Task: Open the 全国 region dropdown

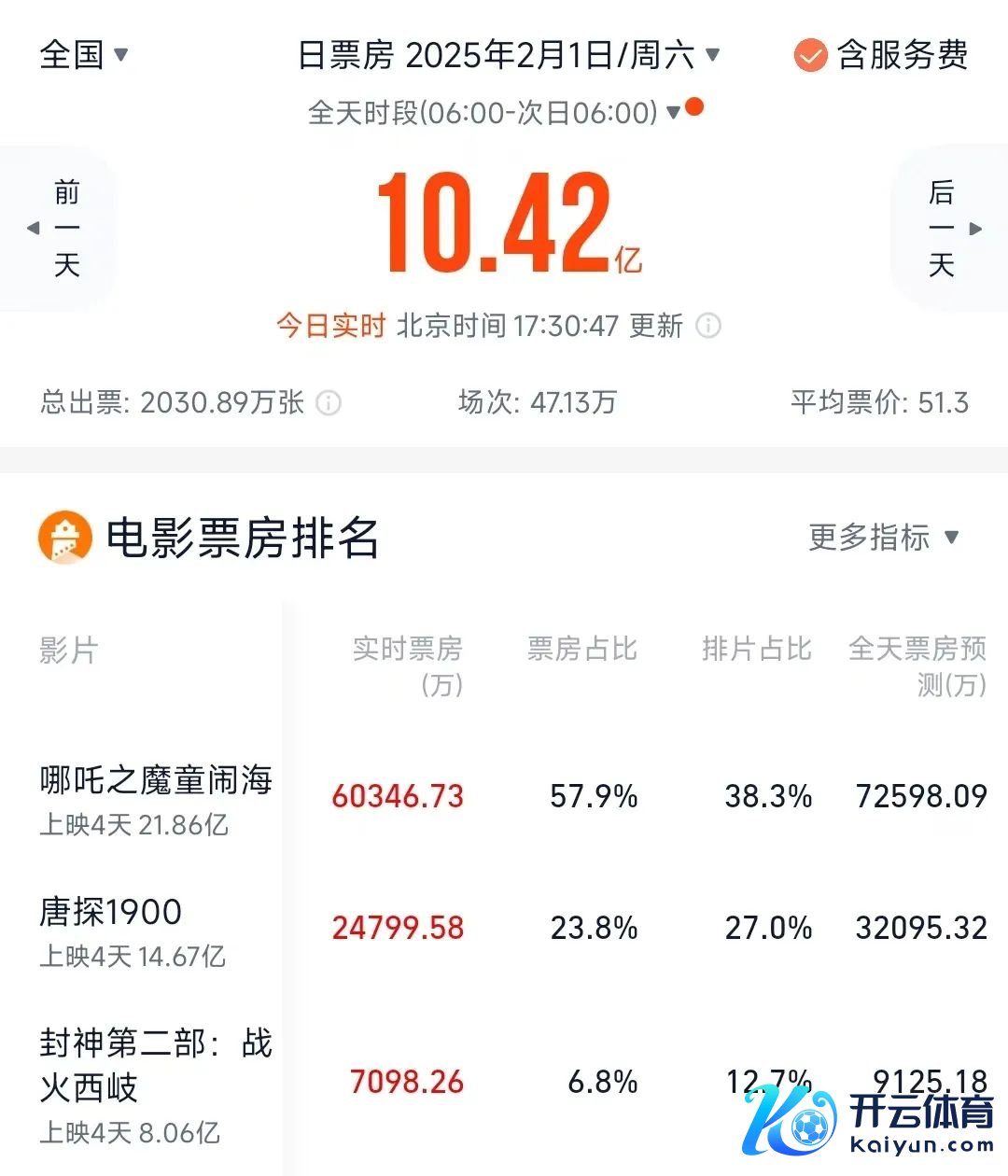Action: [84, 55]
